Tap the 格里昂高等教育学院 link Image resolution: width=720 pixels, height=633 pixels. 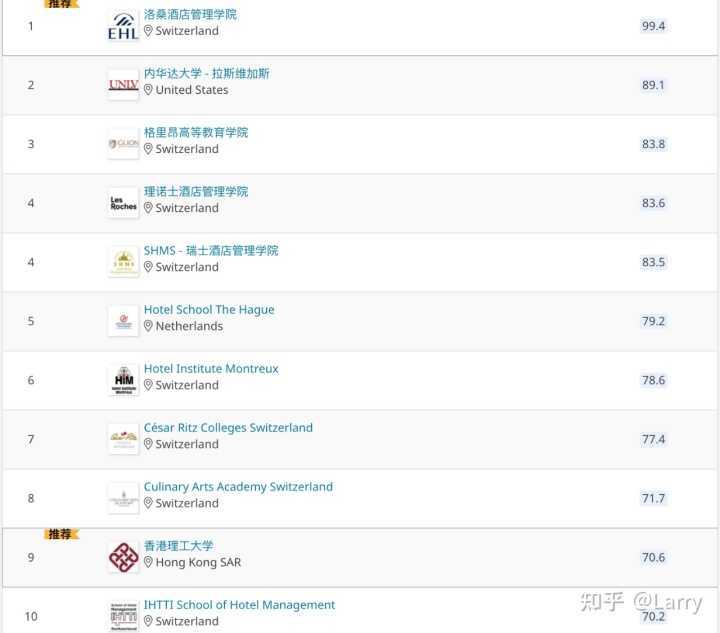(x=195, y=133)
